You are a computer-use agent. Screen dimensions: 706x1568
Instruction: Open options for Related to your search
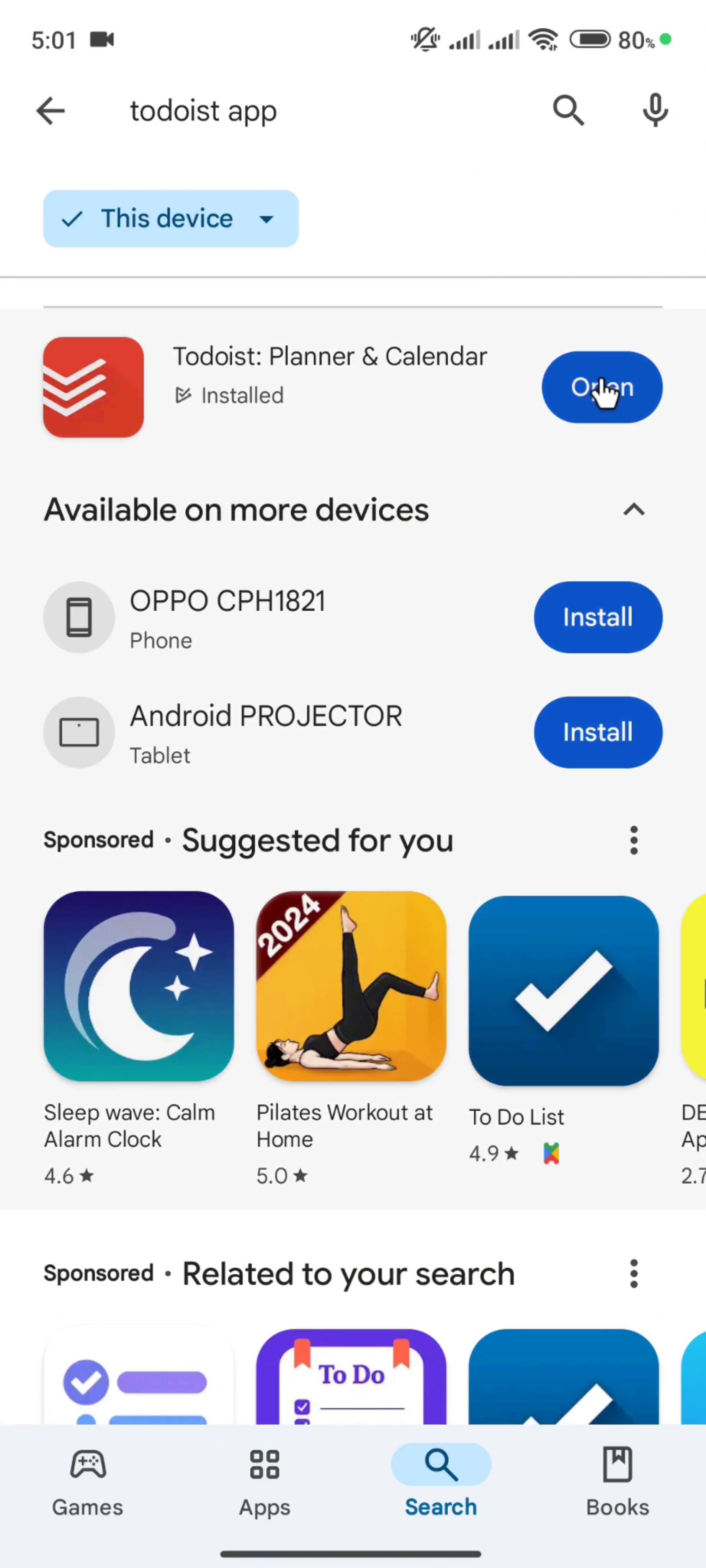point(634,1274)
